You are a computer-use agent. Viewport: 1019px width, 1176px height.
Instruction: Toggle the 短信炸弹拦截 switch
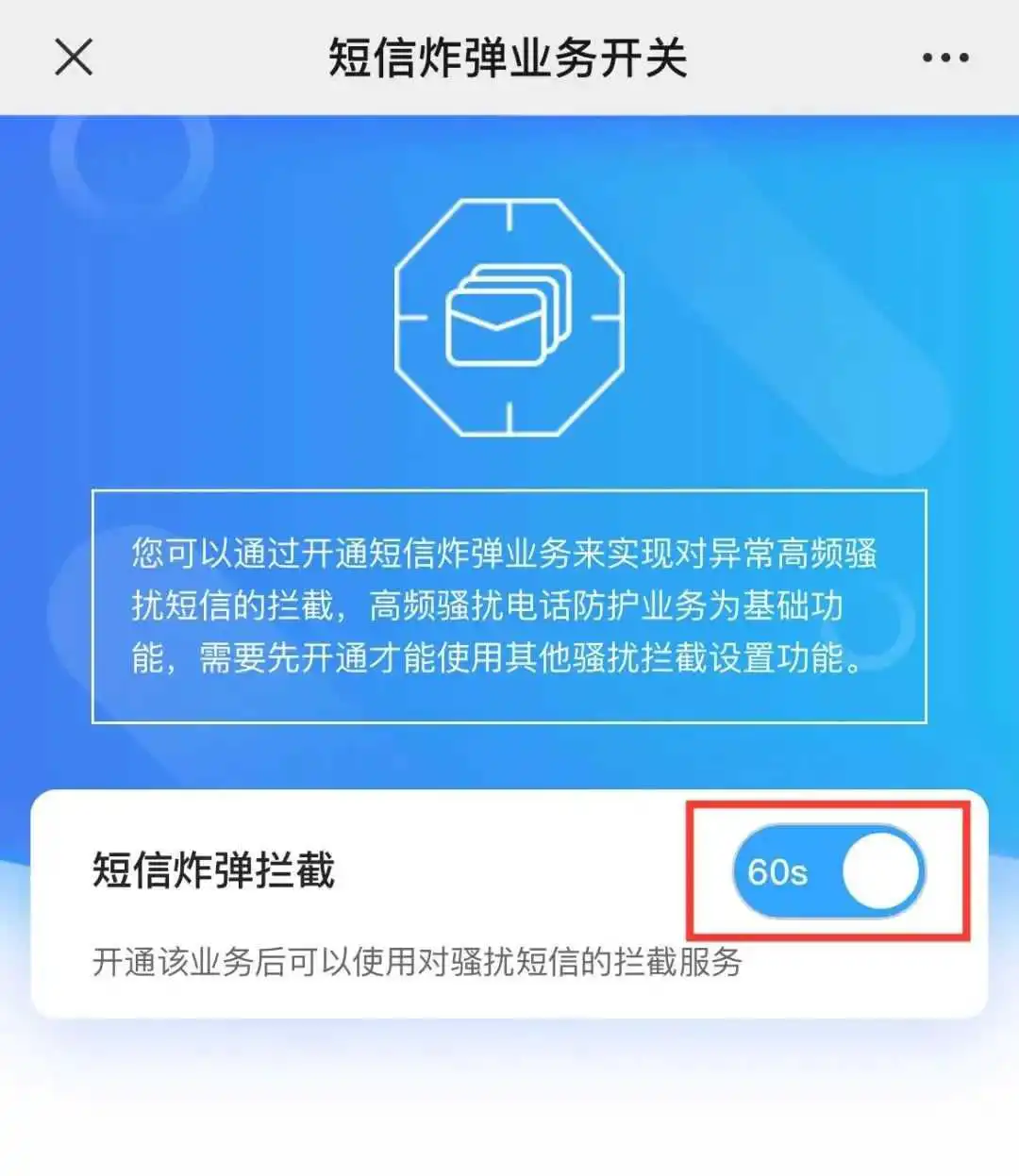[x=828, y=871]
